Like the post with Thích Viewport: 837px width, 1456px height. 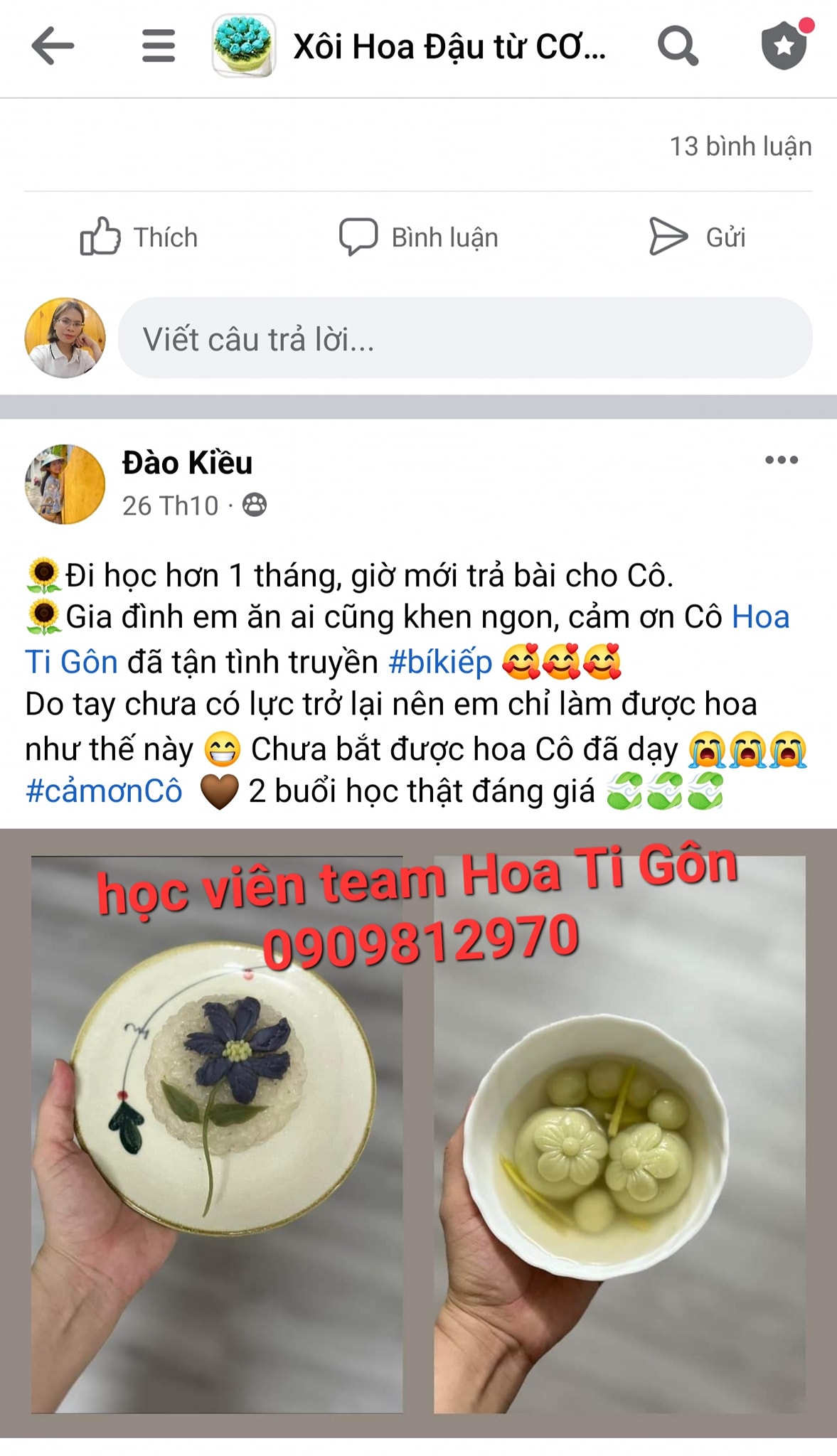(139, 237)
